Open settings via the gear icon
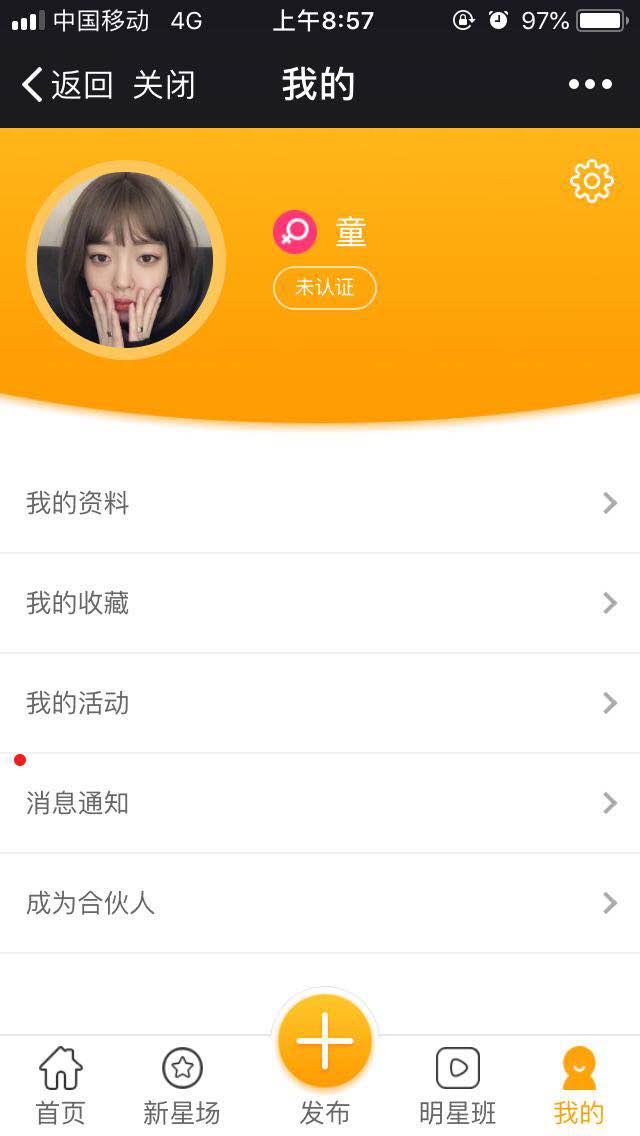Screen dimensions: 640x1136 pyautogui.click(x=591, y=181)
